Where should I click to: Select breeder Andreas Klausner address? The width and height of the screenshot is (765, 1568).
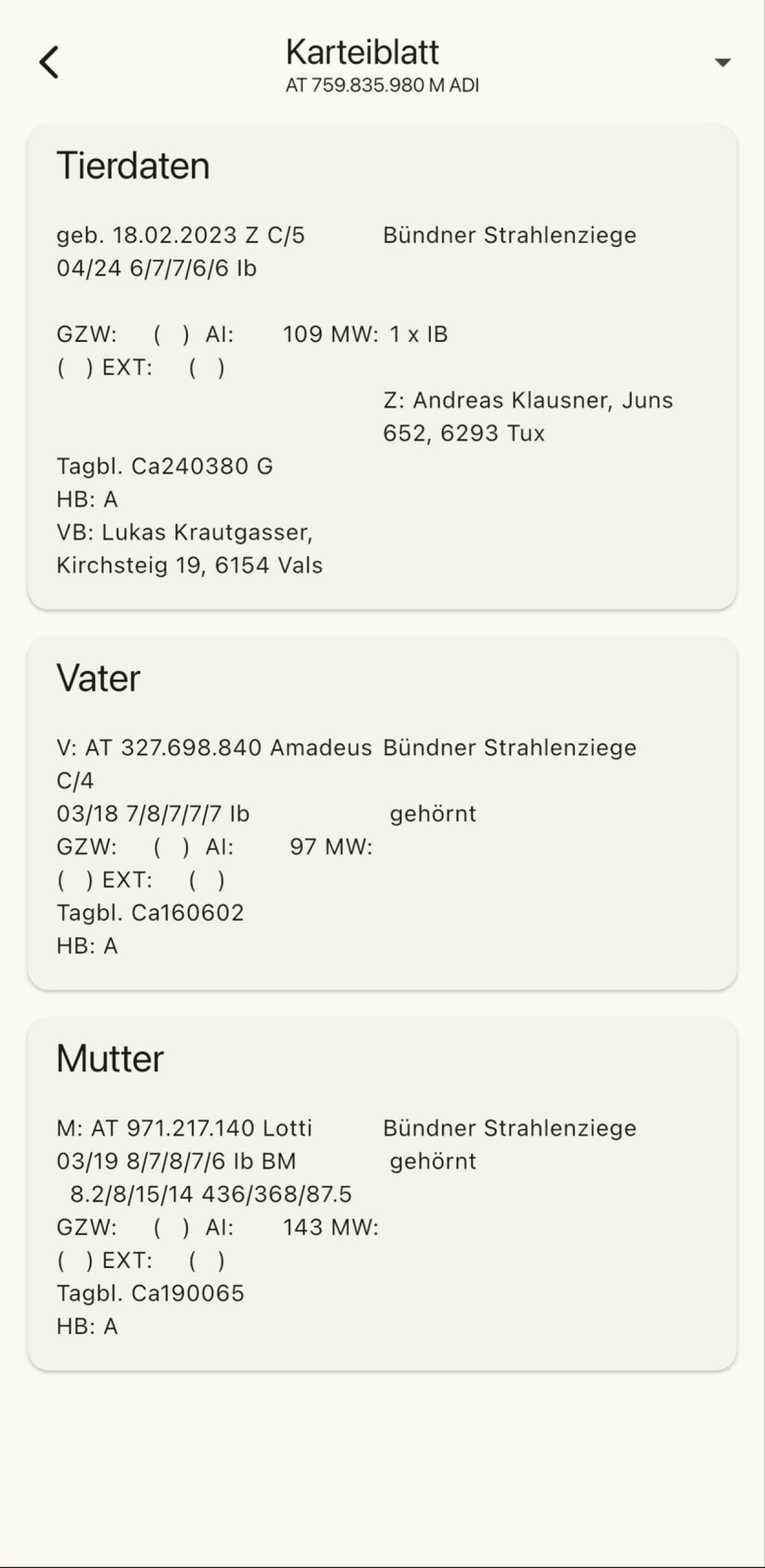(529, 416)
